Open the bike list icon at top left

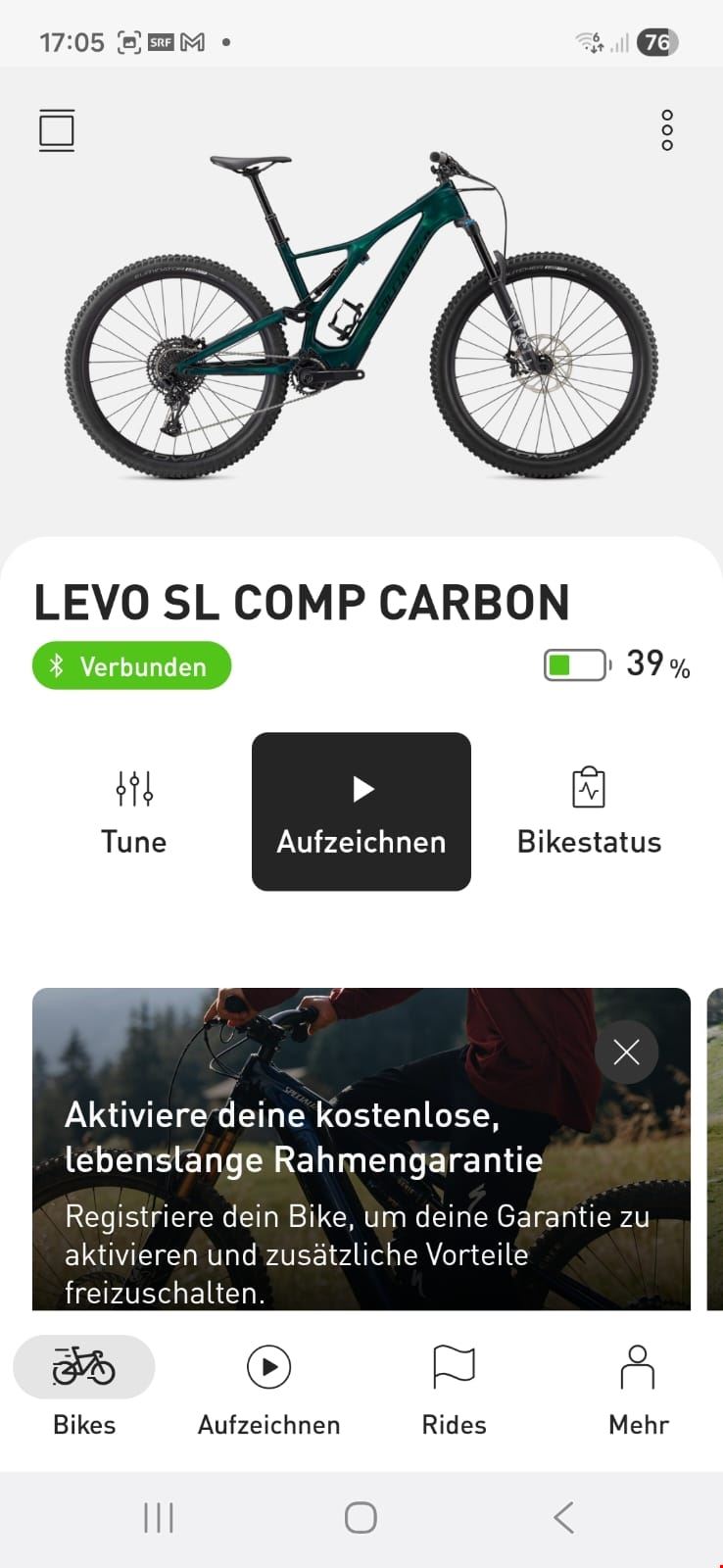(x=57, y=130)
